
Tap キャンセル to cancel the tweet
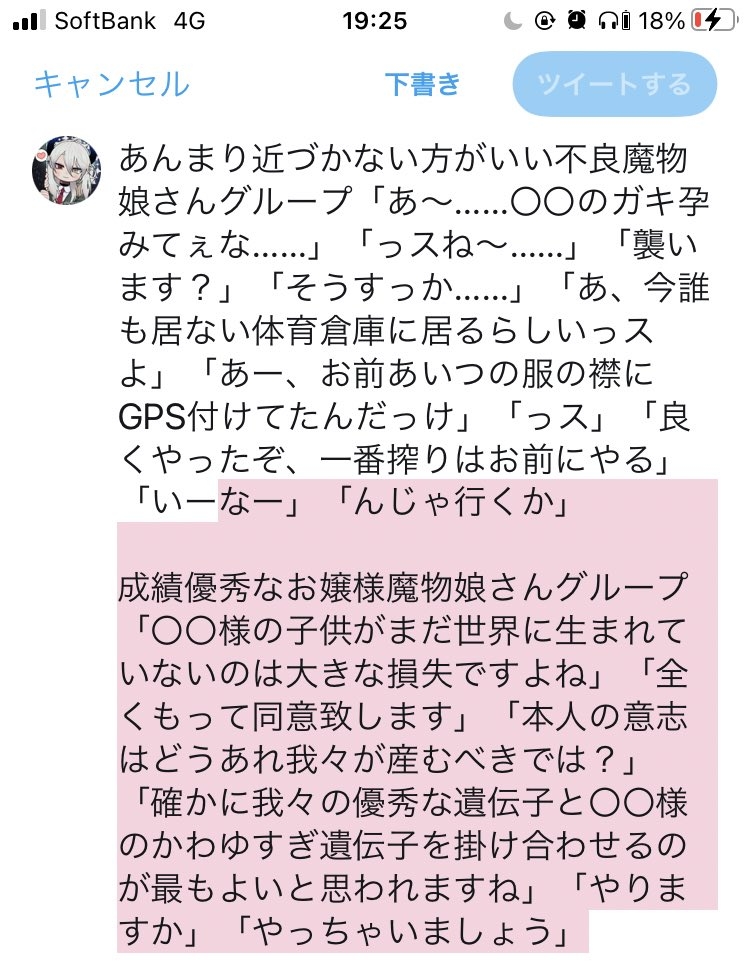pos(111,83)
